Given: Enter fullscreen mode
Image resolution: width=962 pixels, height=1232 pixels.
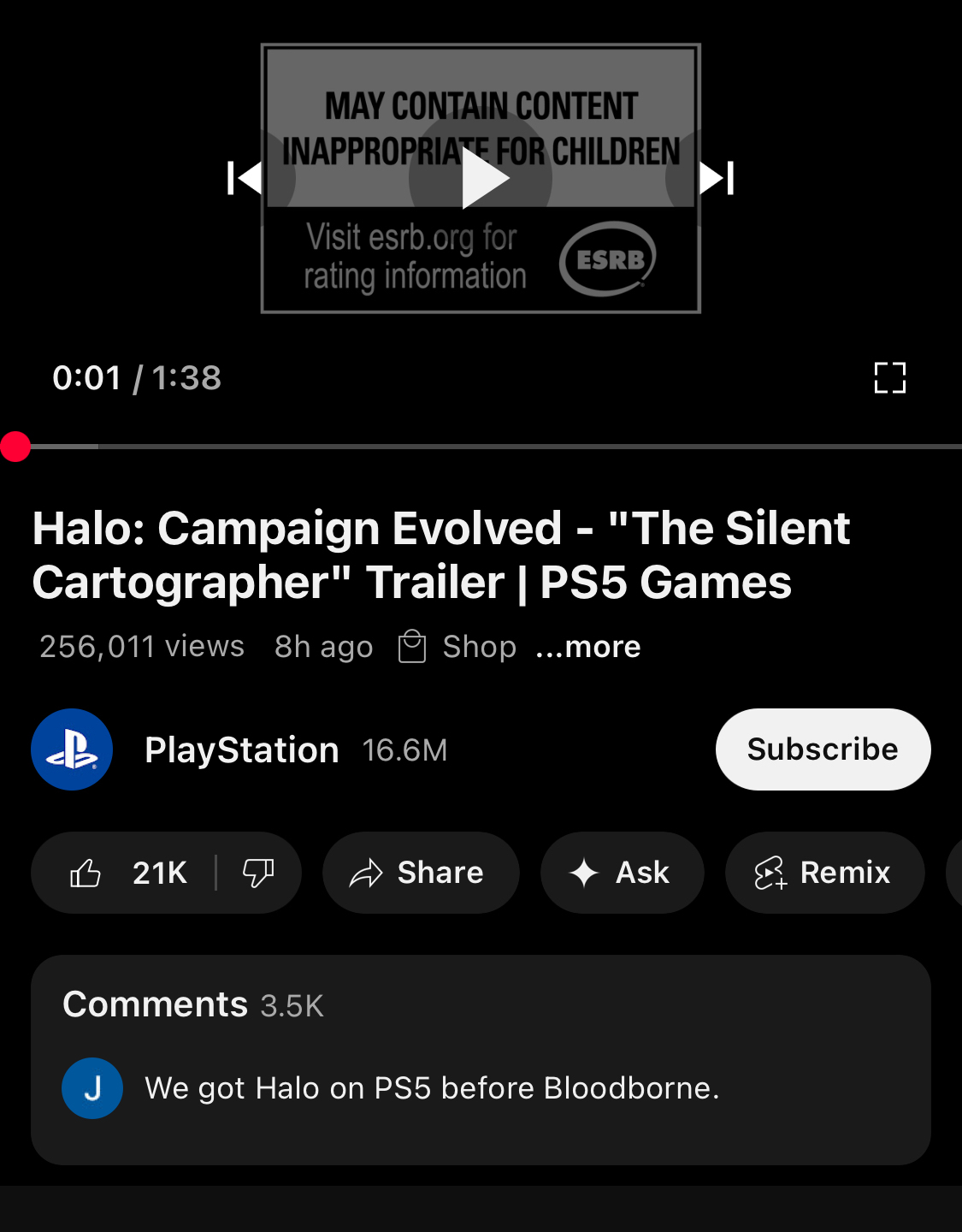Looking at the screenshot, I should point(889,377).
